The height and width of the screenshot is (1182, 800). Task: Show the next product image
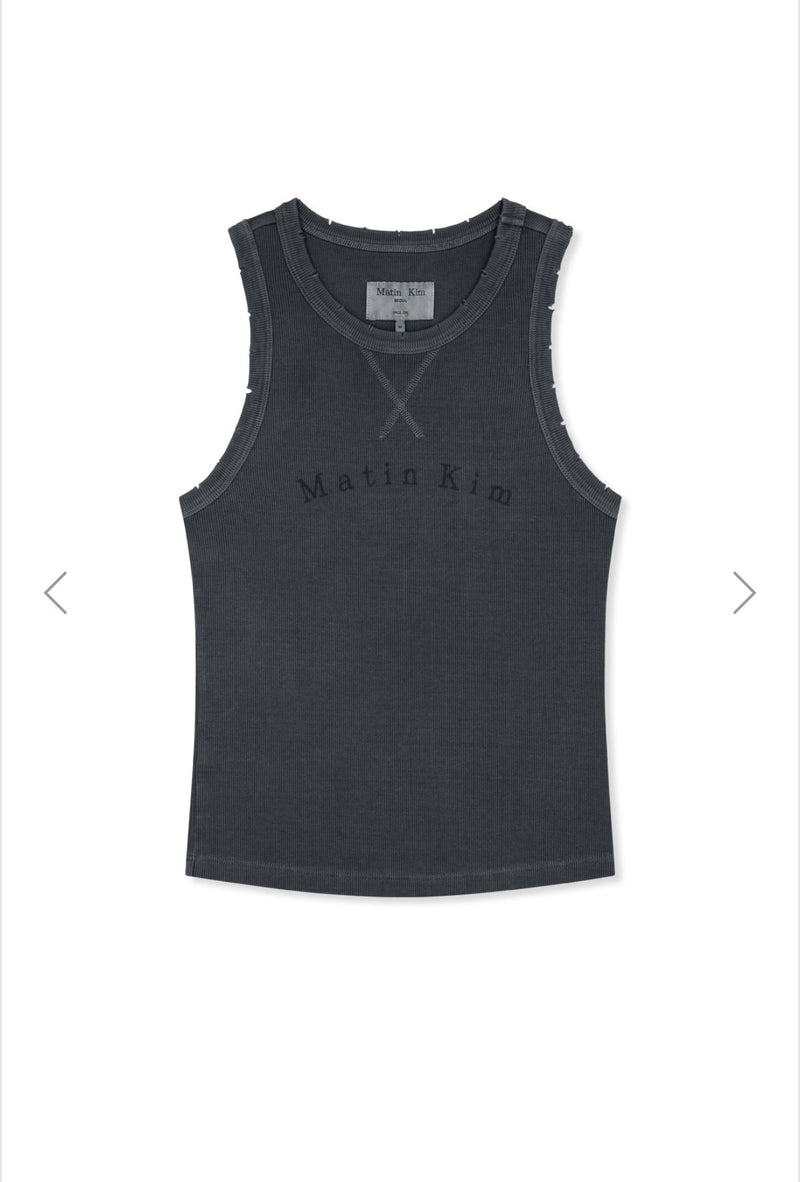[743, 592]
